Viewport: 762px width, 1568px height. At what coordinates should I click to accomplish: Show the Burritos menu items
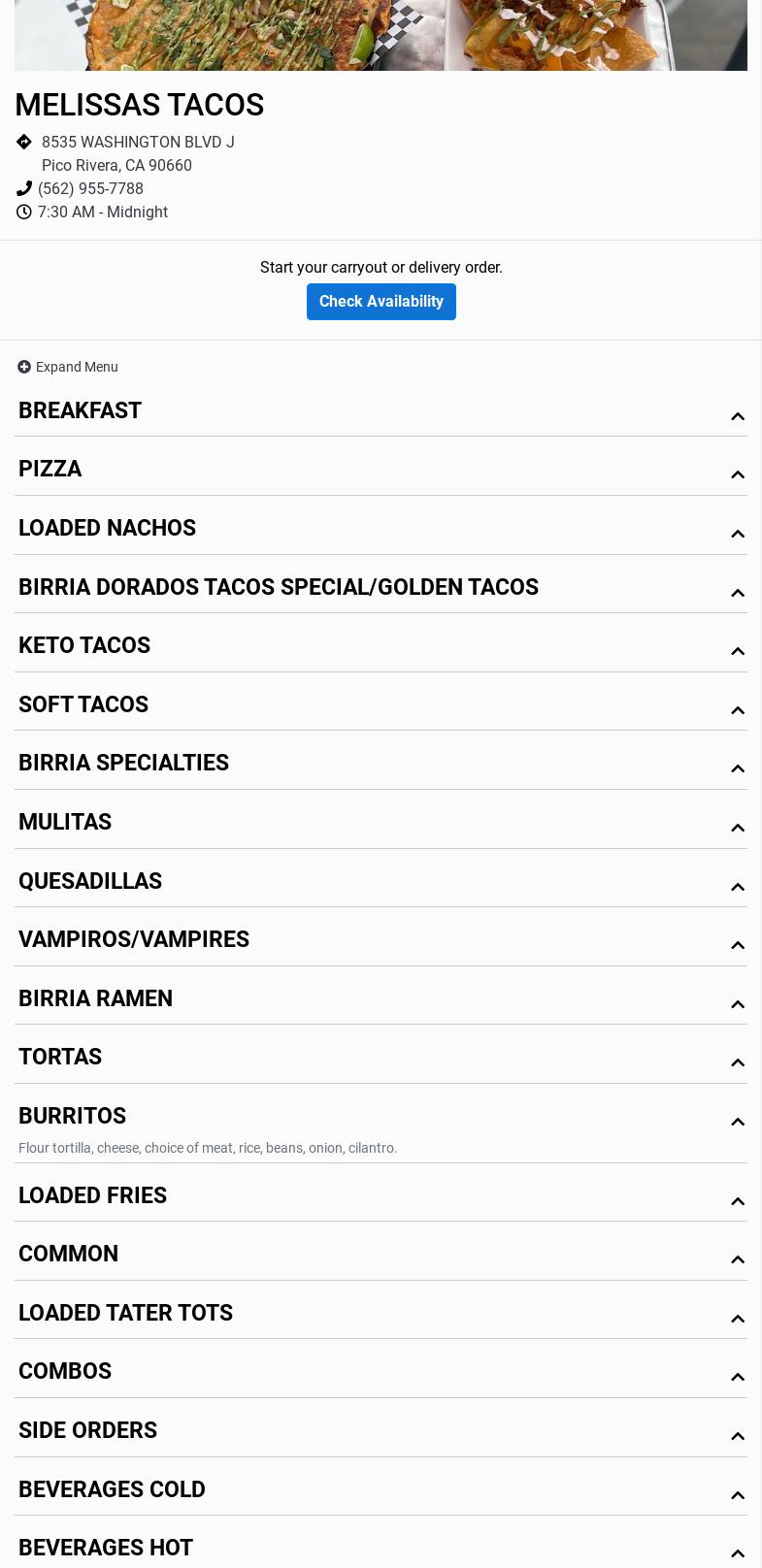[x=381, y=1117]
